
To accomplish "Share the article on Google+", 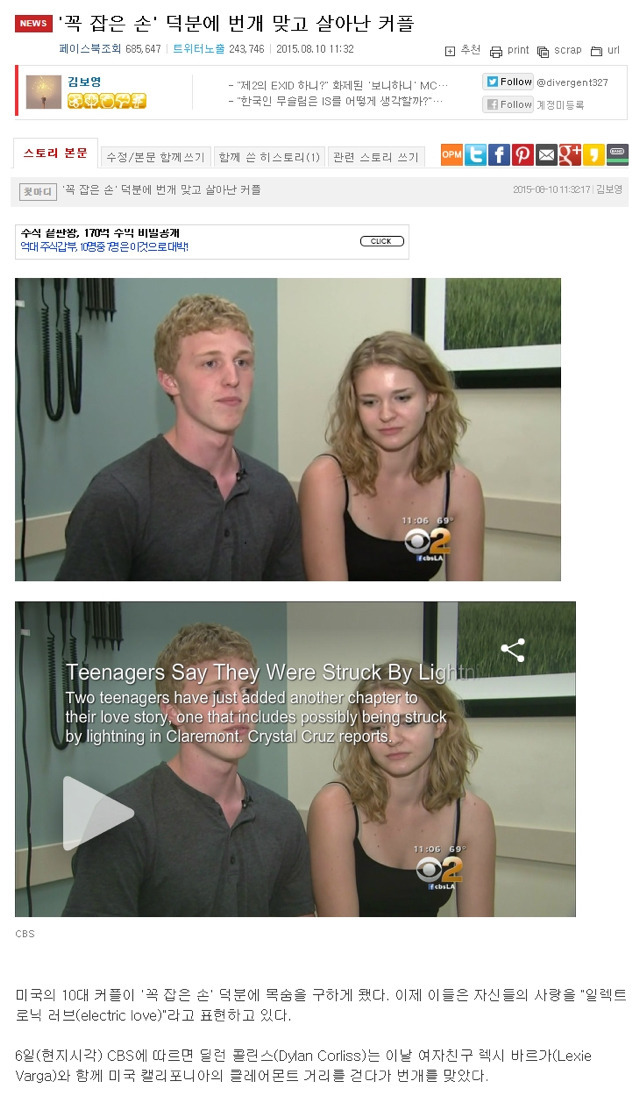I will pos(570,155).
